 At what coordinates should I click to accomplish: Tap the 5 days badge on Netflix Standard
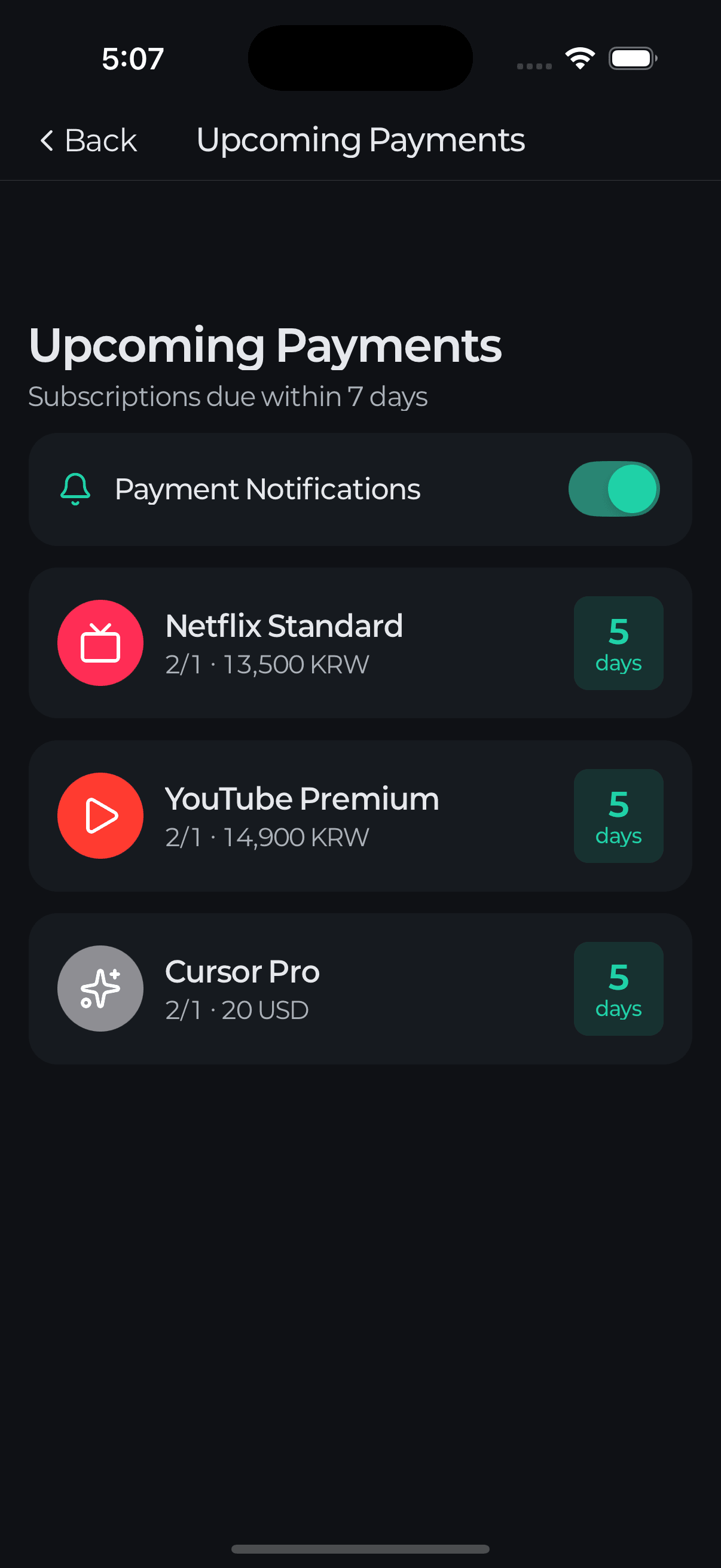click(618, 643)
